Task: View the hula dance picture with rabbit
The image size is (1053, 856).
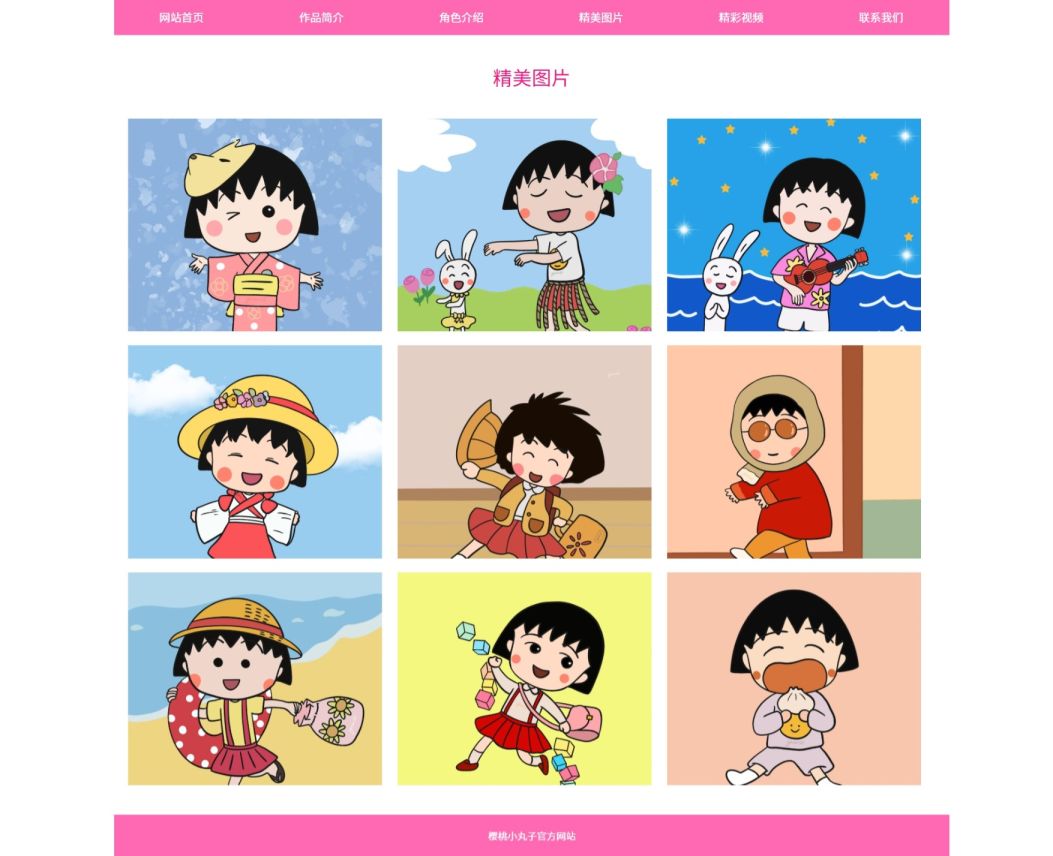Action: tap(524, 225)
